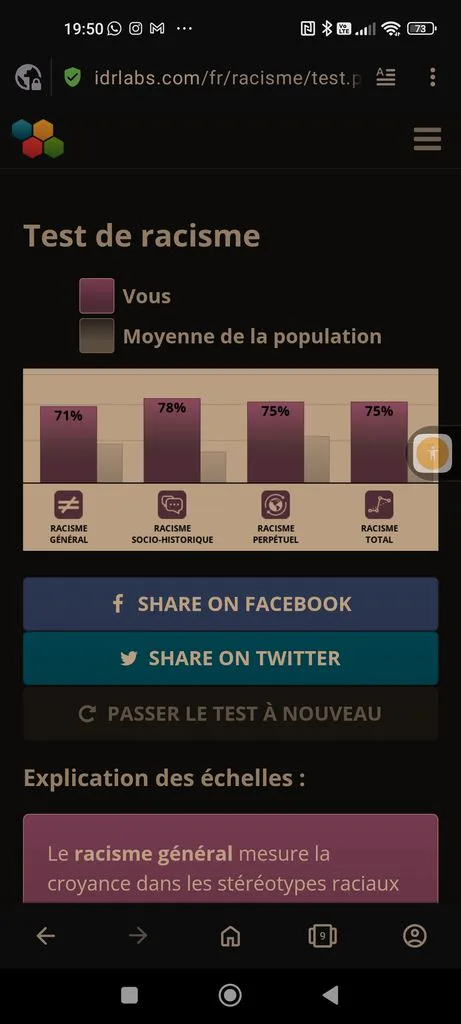Open the hamburger site menu
Viewport: 461px width, 1024px height.
click(427, 138)
